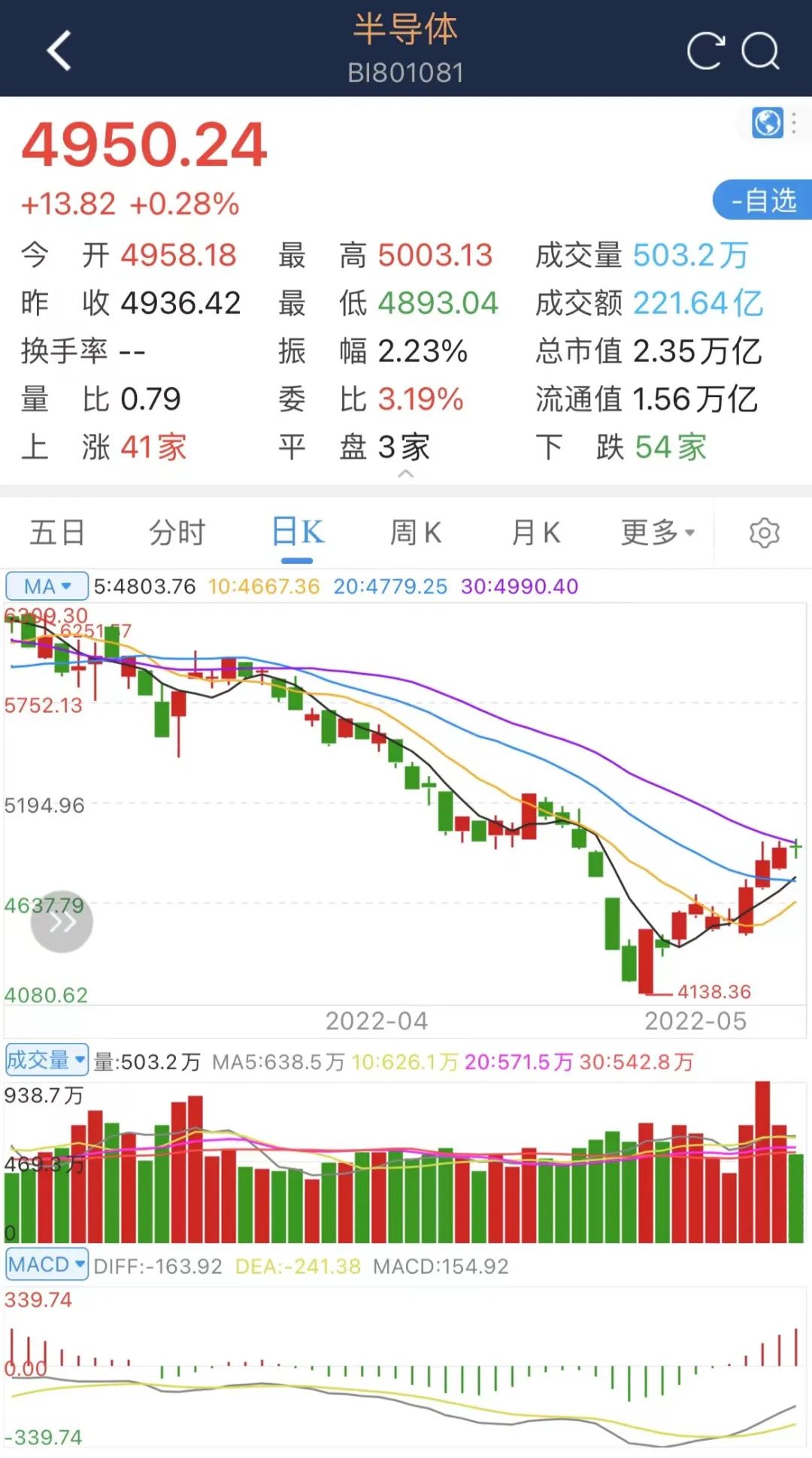
Task: Open the 更多 period dropdown
Action: pyautogui.click(x=658, y=532)
